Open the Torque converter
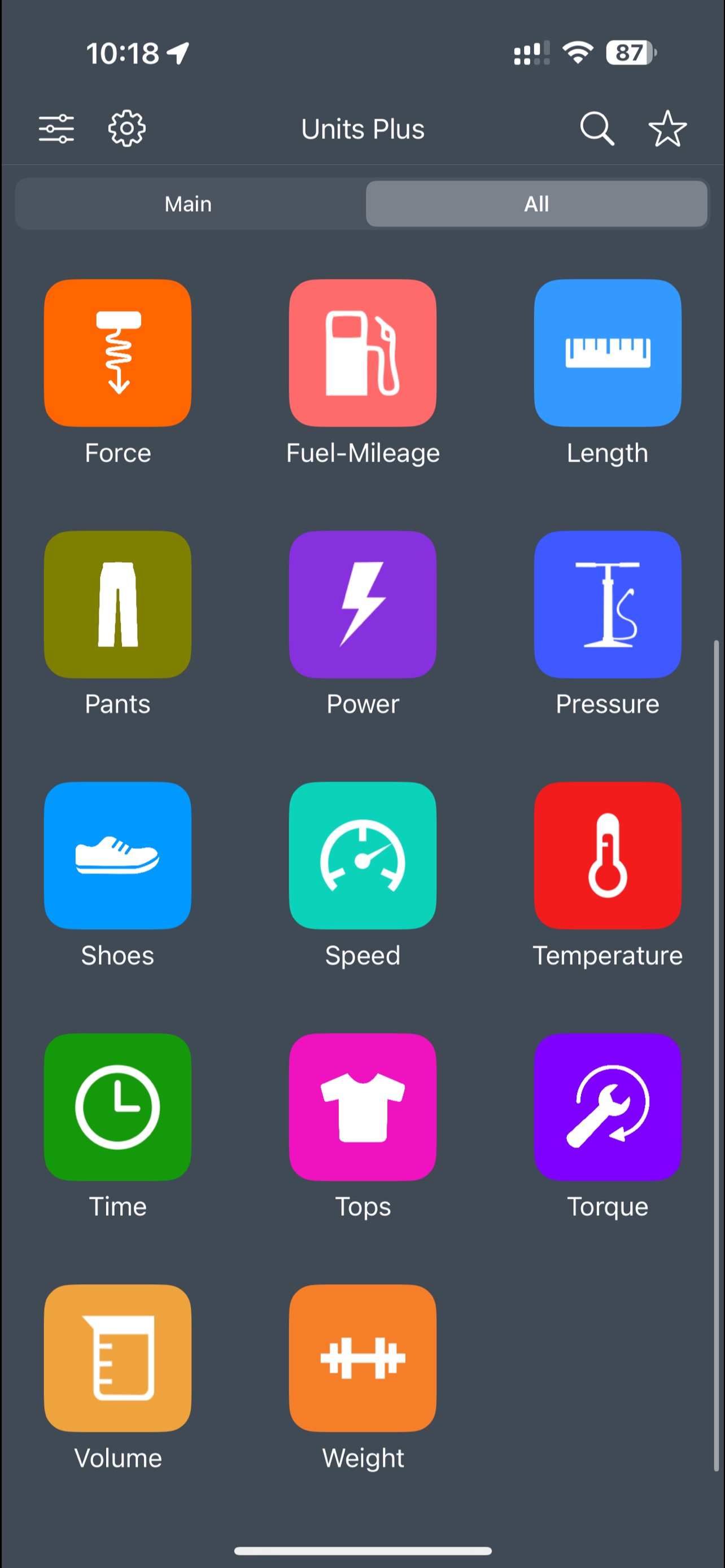Viewport: 725px width, 1568px height. 607,1107
